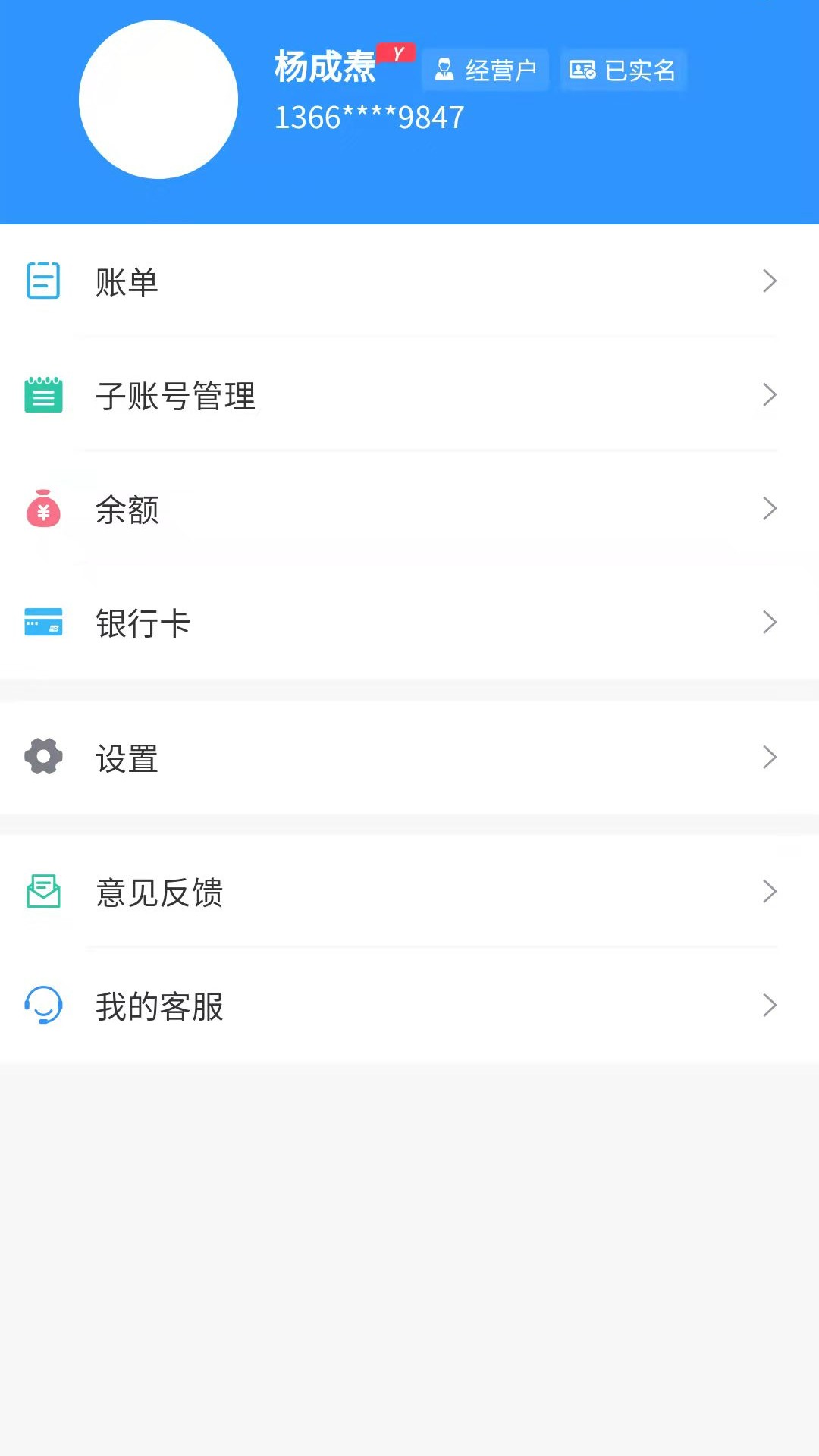Expand the 账单 row chevron

point(770,281)
